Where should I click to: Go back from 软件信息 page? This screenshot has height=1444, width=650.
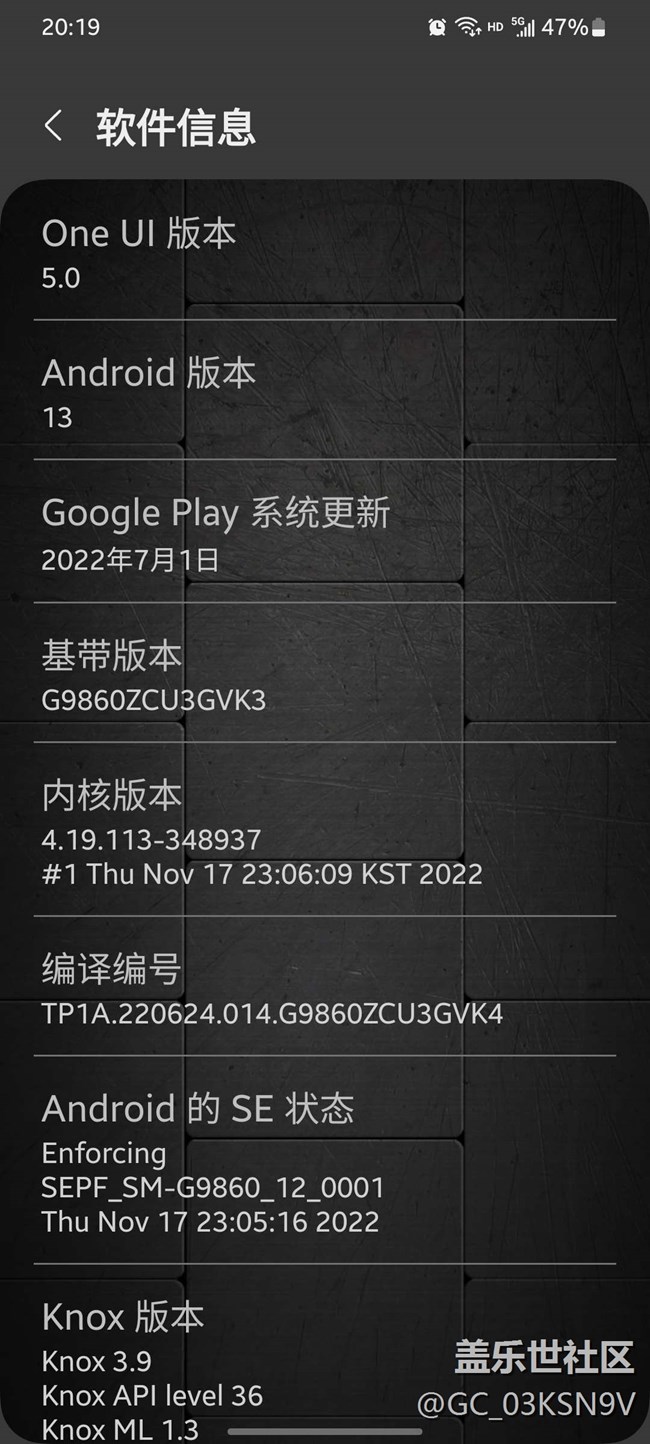tap(54, 127)
